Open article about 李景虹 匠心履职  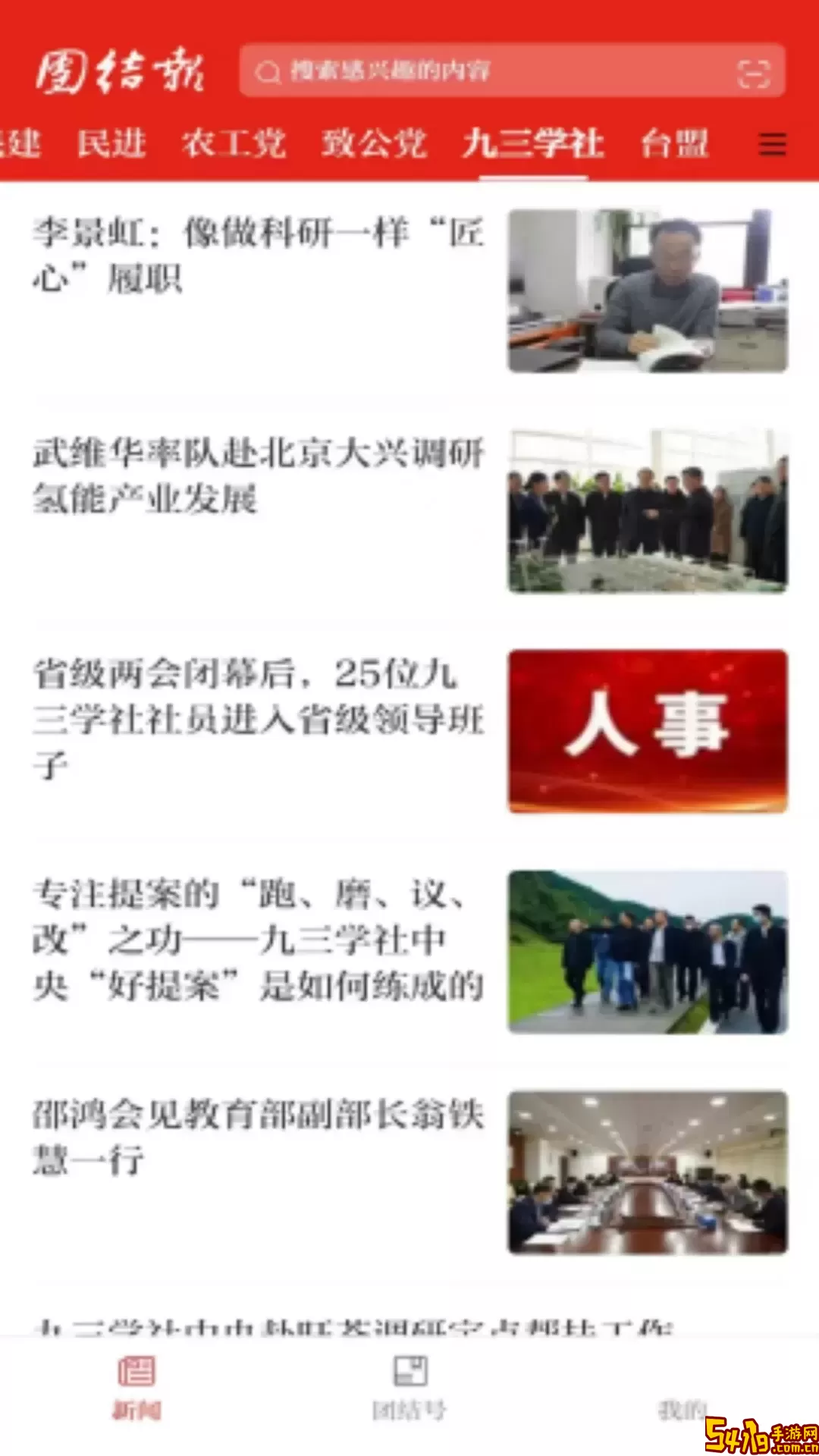coord(409,291)
